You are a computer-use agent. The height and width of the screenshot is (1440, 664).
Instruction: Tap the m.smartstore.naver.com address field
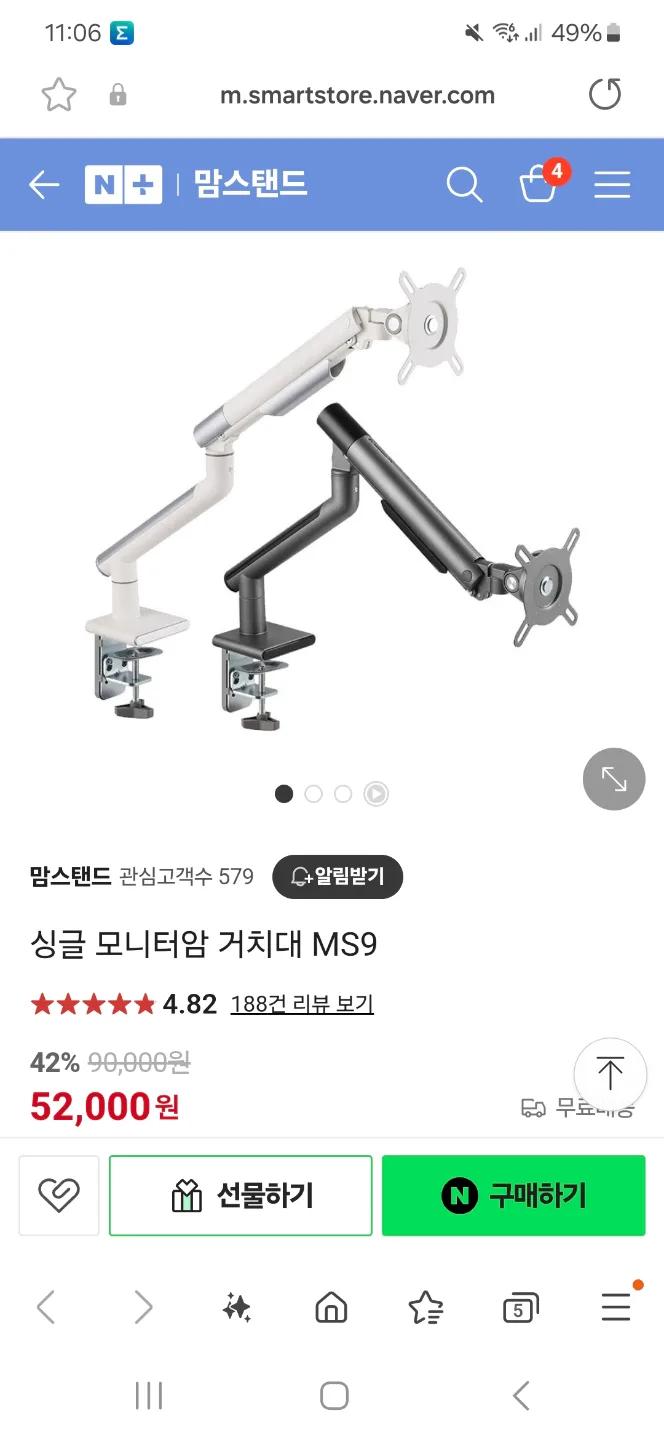click(x=357, y=95)
